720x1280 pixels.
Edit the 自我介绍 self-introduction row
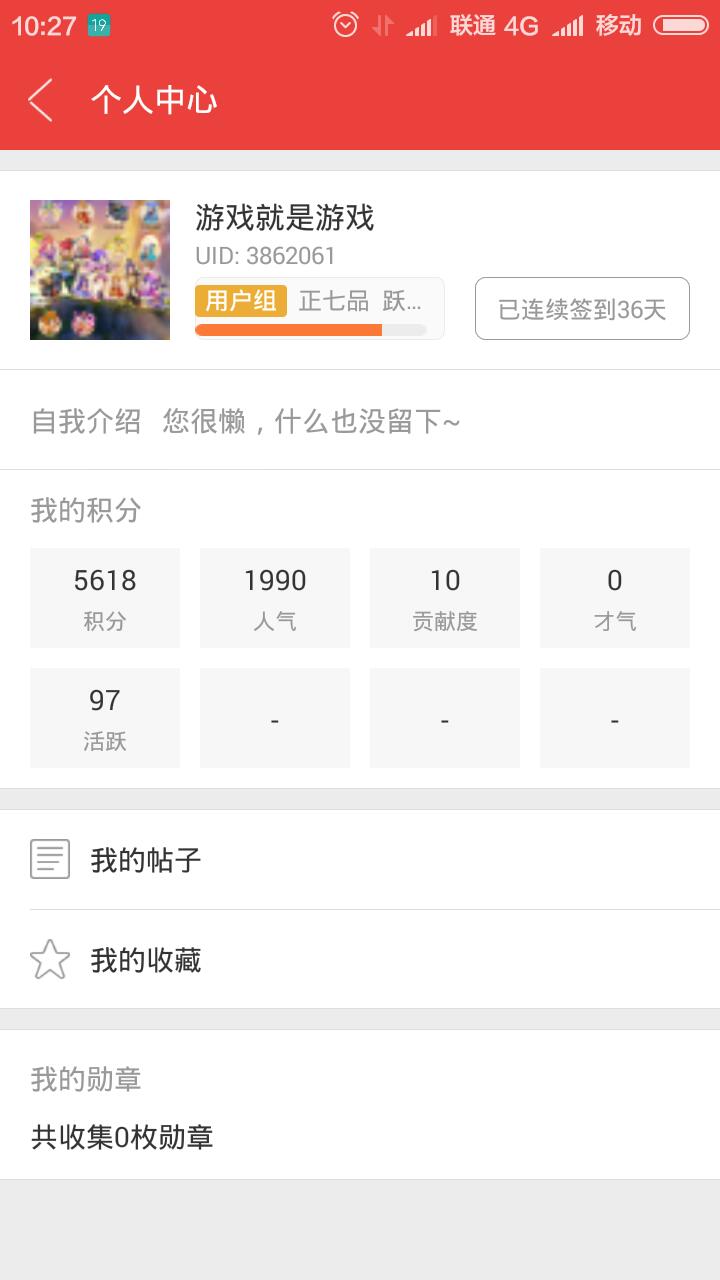point(360,421)
